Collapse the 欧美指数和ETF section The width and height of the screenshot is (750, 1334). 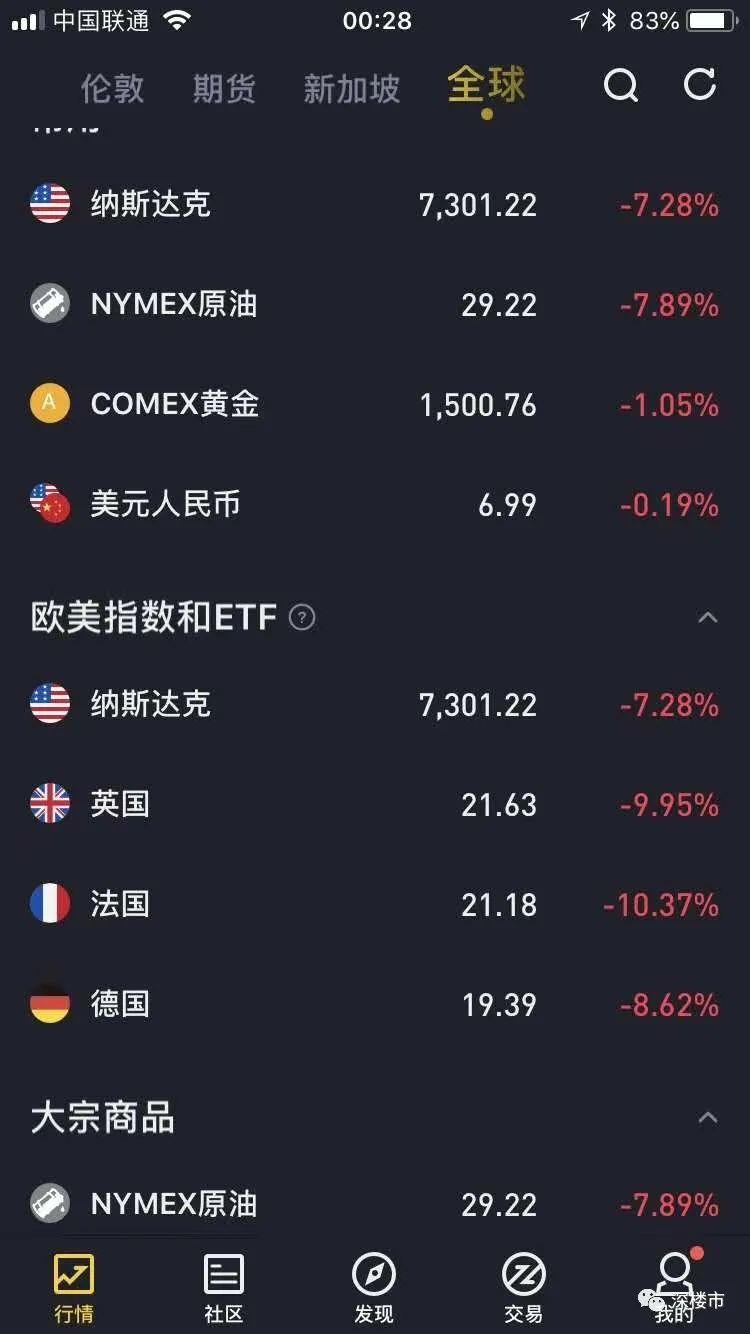point(707,618)
